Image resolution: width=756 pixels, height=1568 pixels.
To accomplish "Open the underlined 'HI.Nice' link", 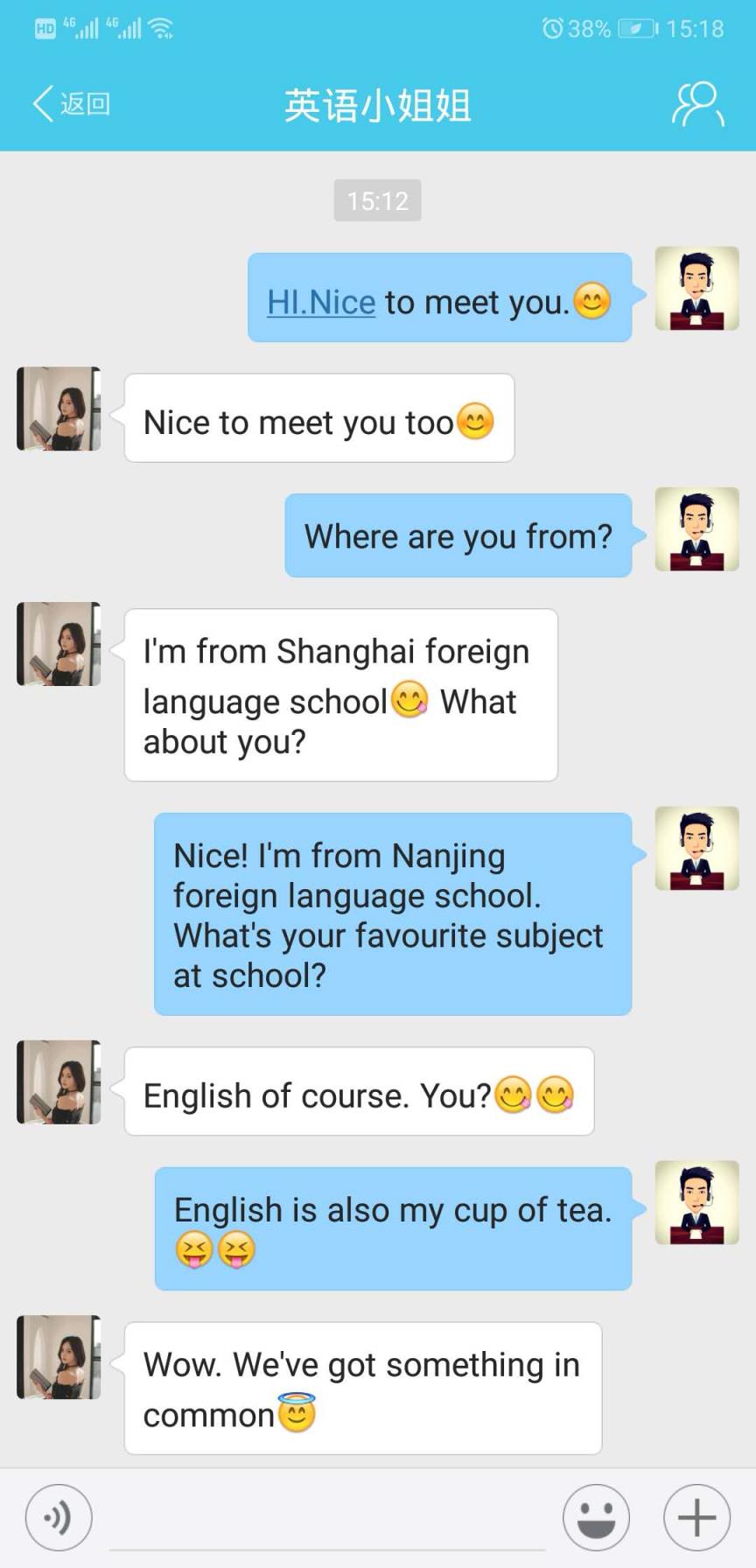I will point(320,302).
